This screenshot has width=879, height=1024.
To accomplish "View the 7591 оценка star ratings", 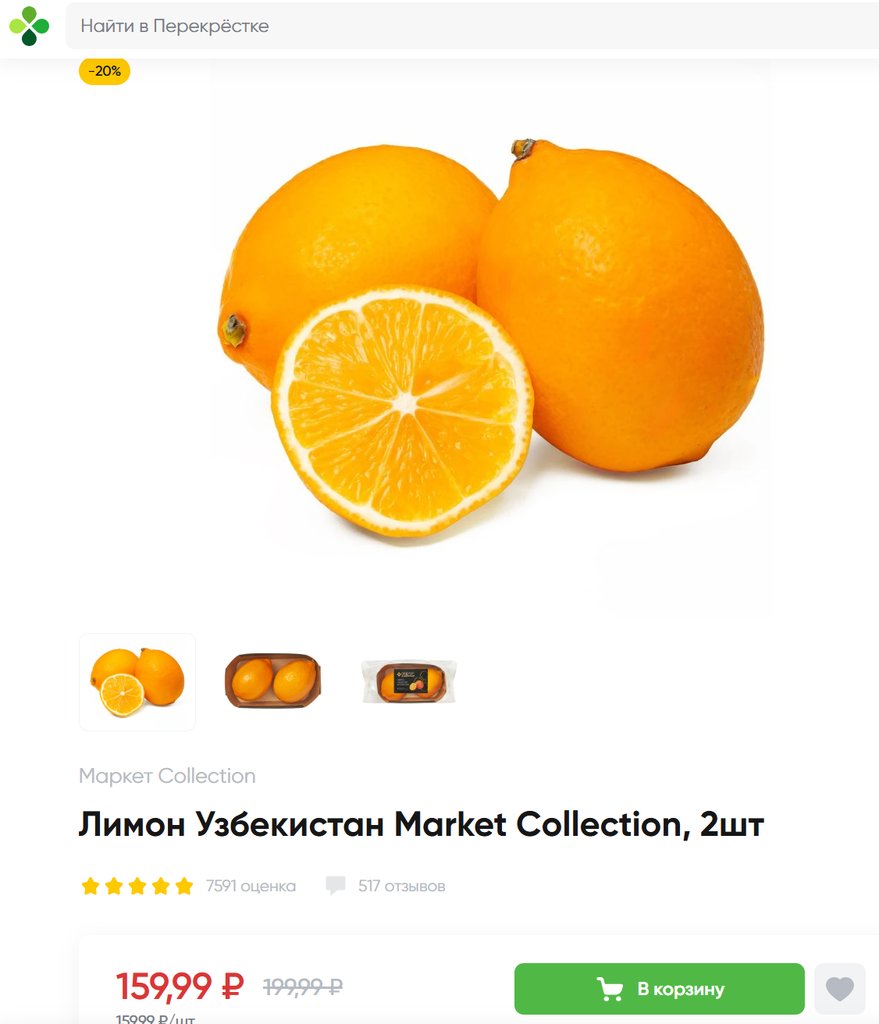I will 188,886.
